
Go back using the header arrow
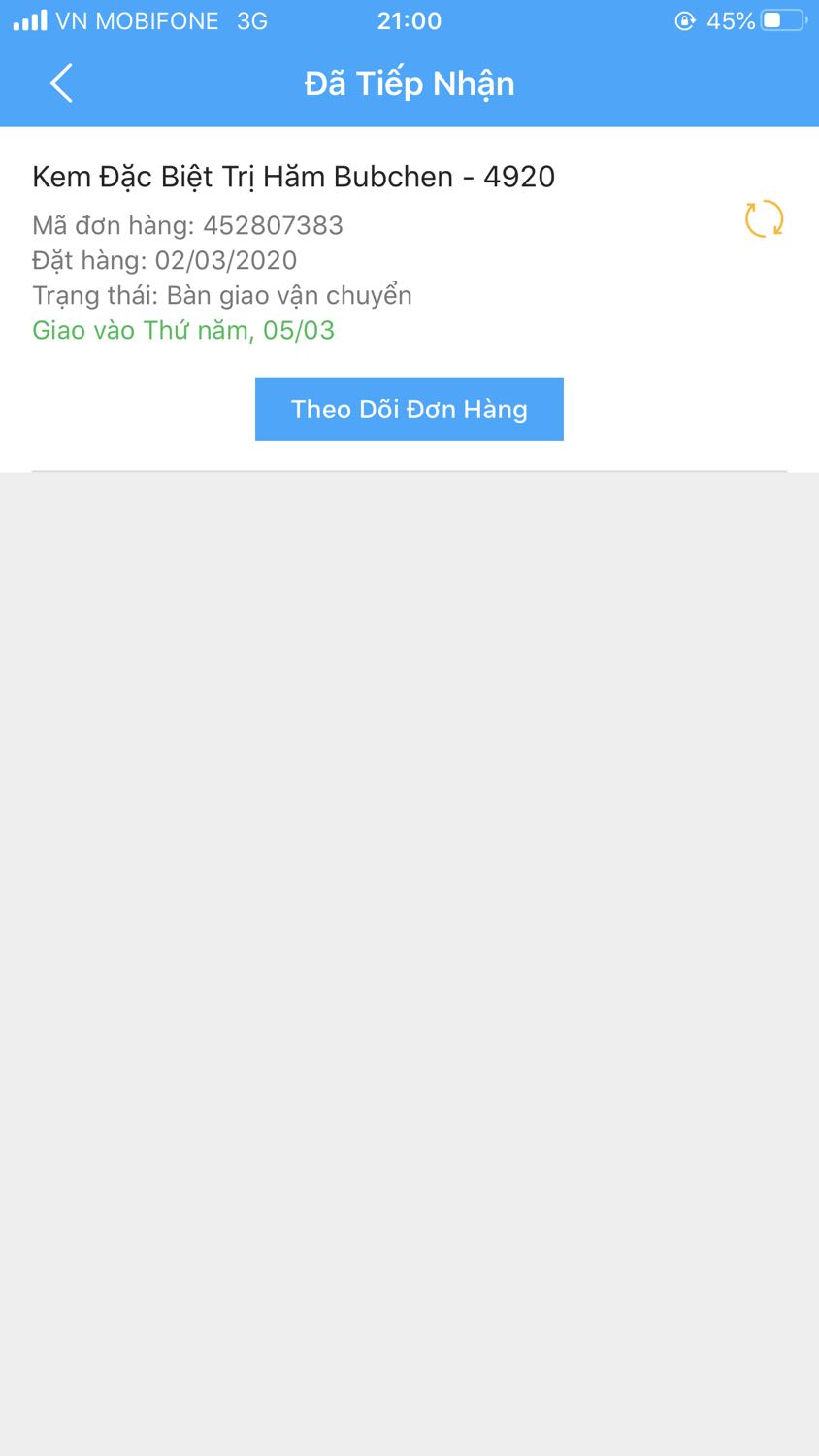(61, 83)
